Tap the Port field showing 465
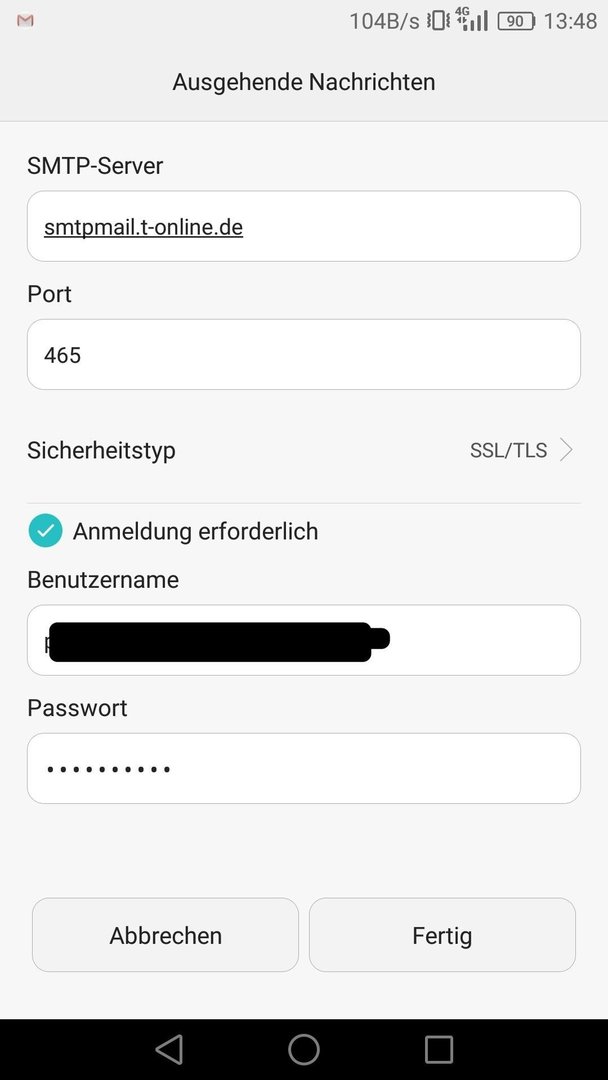This screenshot has height=1080, width=608. (x=304, y=354)
